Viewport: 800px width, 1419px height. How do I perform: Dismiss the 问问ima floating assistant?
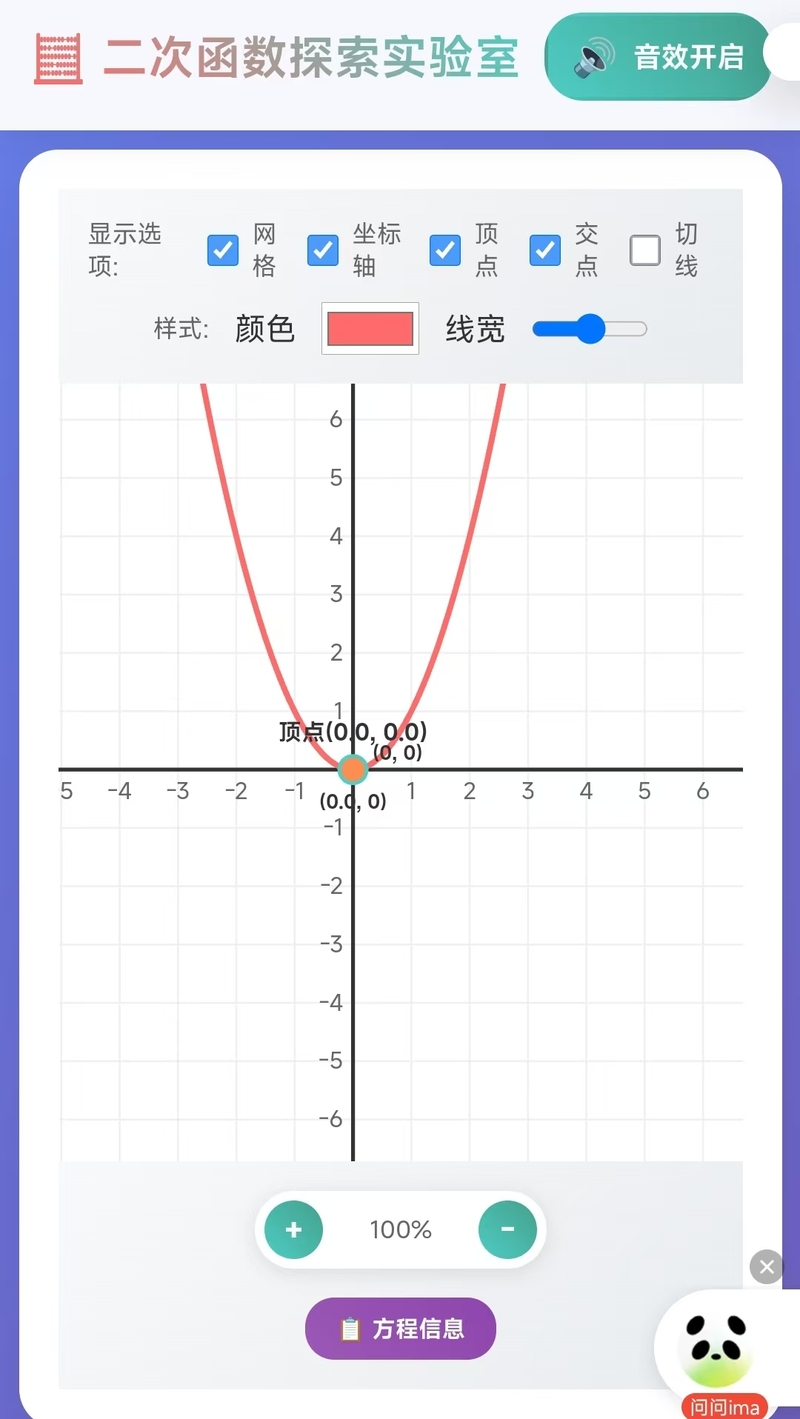(767, 1267)
